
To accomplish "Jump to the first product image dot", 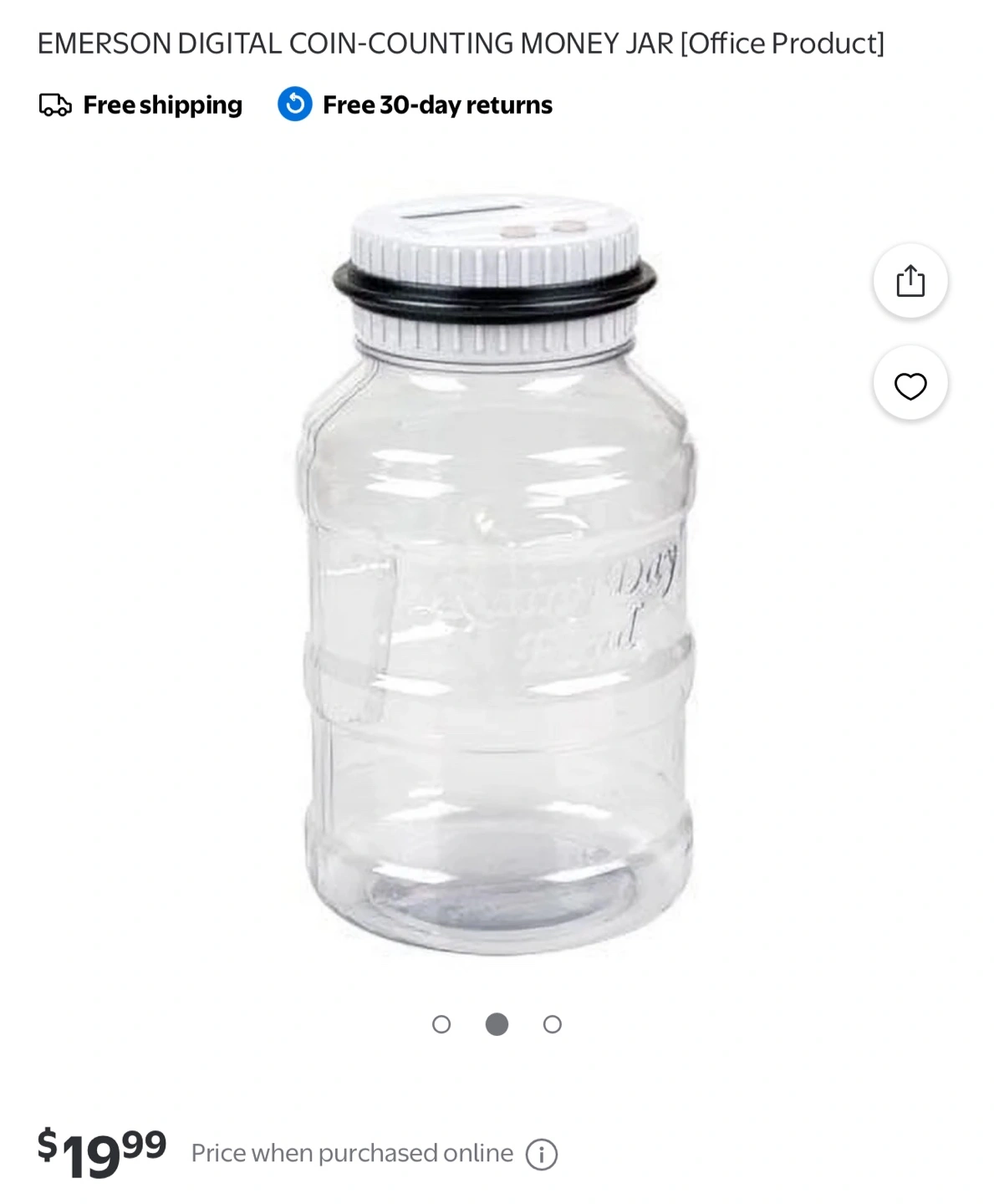I will [x=441, y=1024].
